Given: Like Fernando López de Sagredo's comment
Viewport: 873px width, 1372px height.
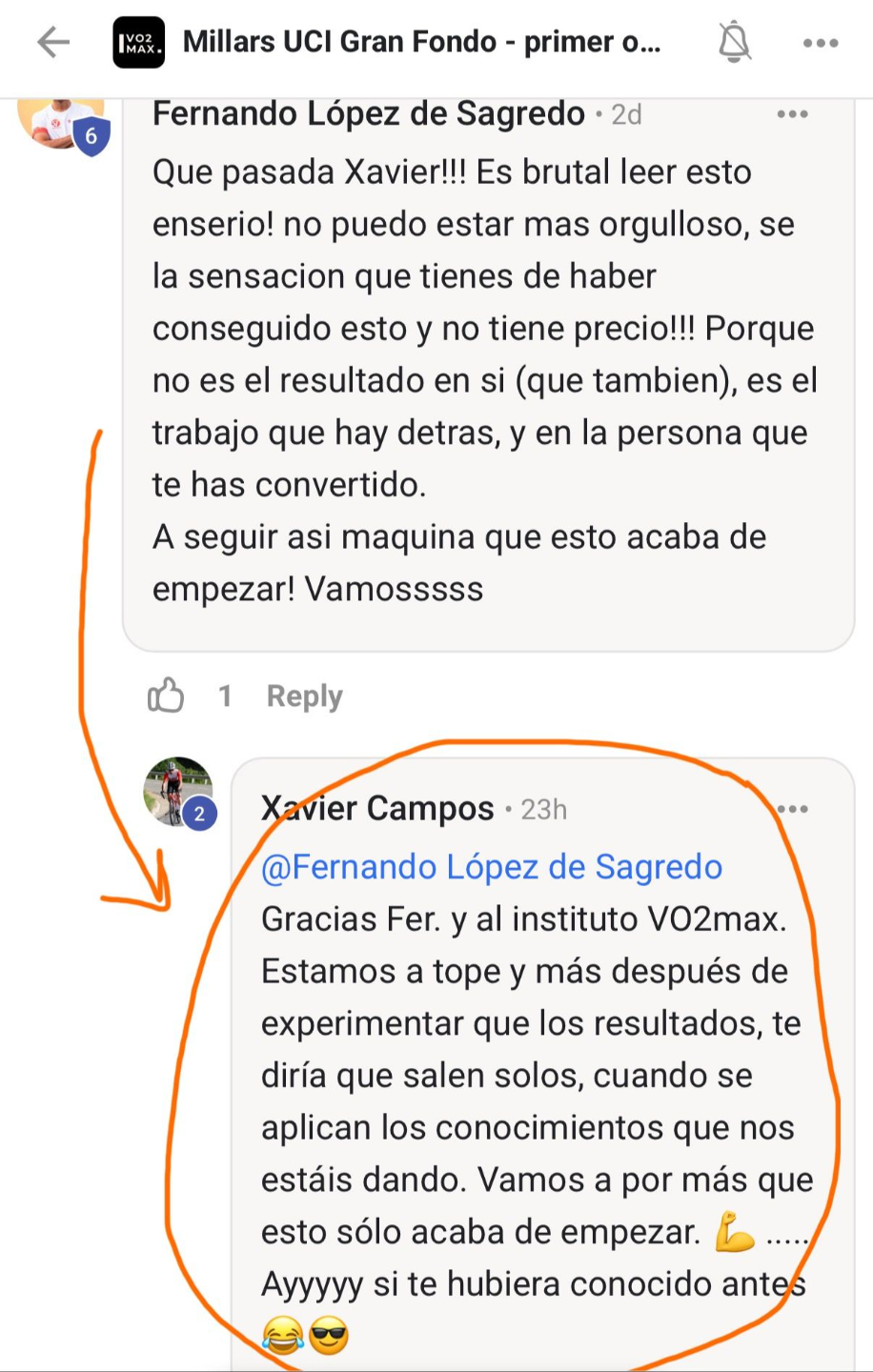Looking at the screenshot, I should click(166, 696).
